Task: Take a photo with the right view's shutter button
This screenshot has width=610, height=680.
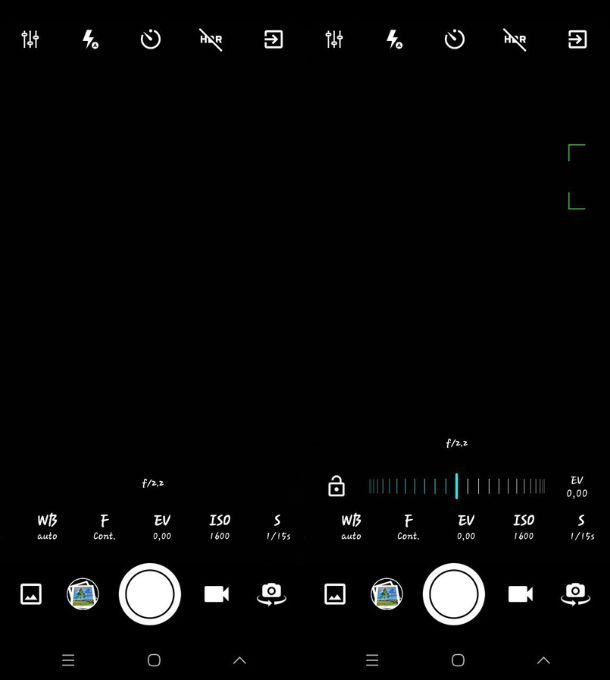Action: pos(454,594)
